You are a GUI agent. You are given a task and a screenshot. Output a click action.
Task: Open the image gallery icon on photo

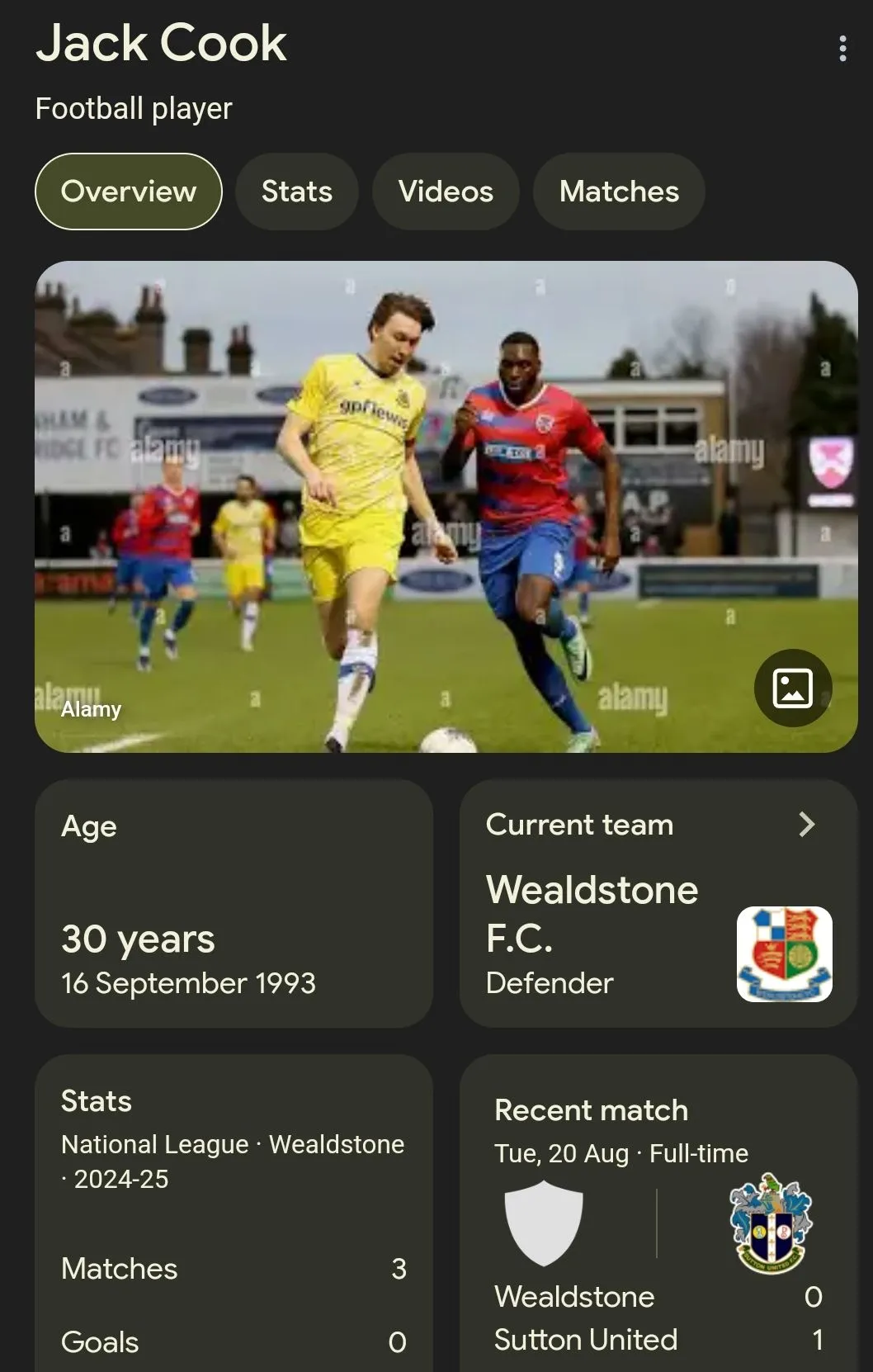point(792,688)
